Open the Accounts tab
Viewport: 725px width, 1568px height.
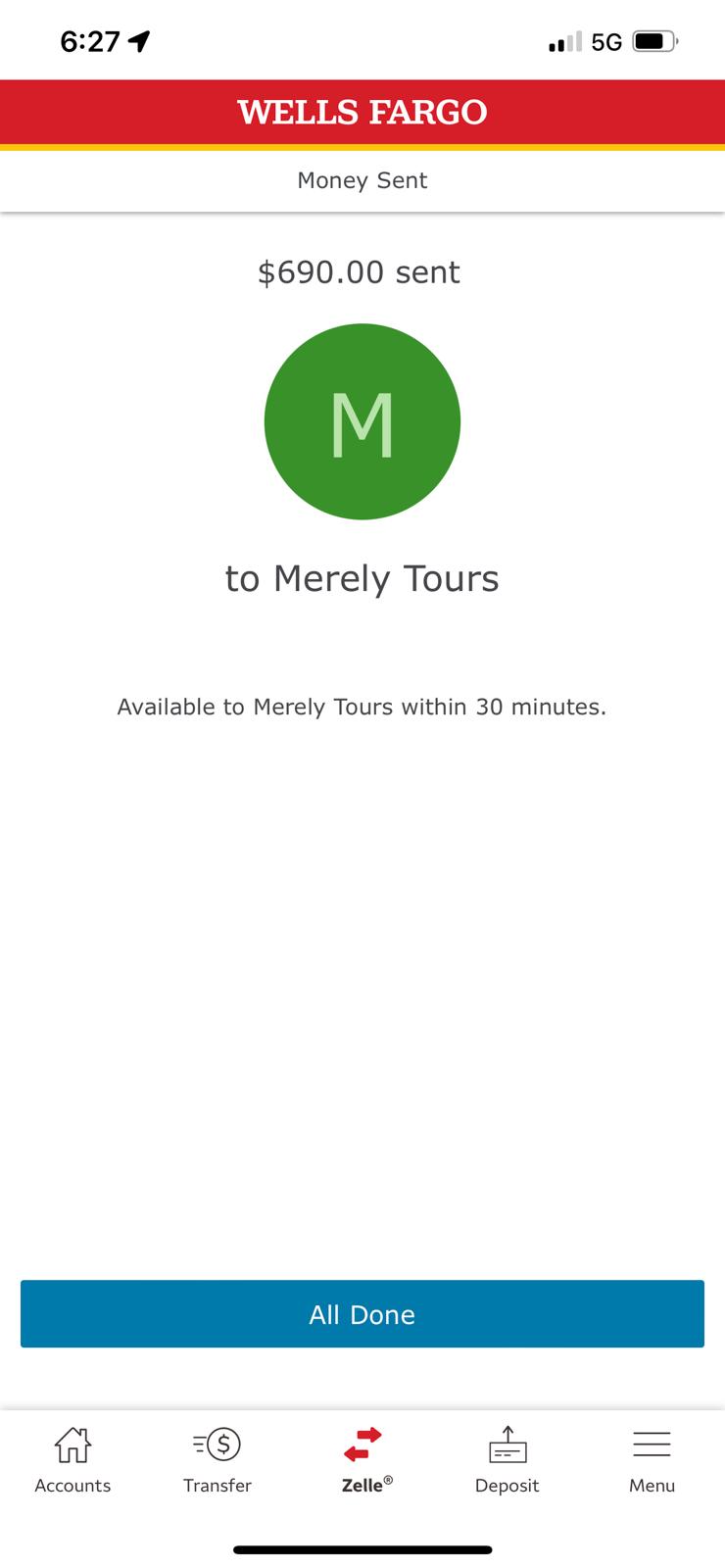pyautogui.click(x=72, y=1459)
